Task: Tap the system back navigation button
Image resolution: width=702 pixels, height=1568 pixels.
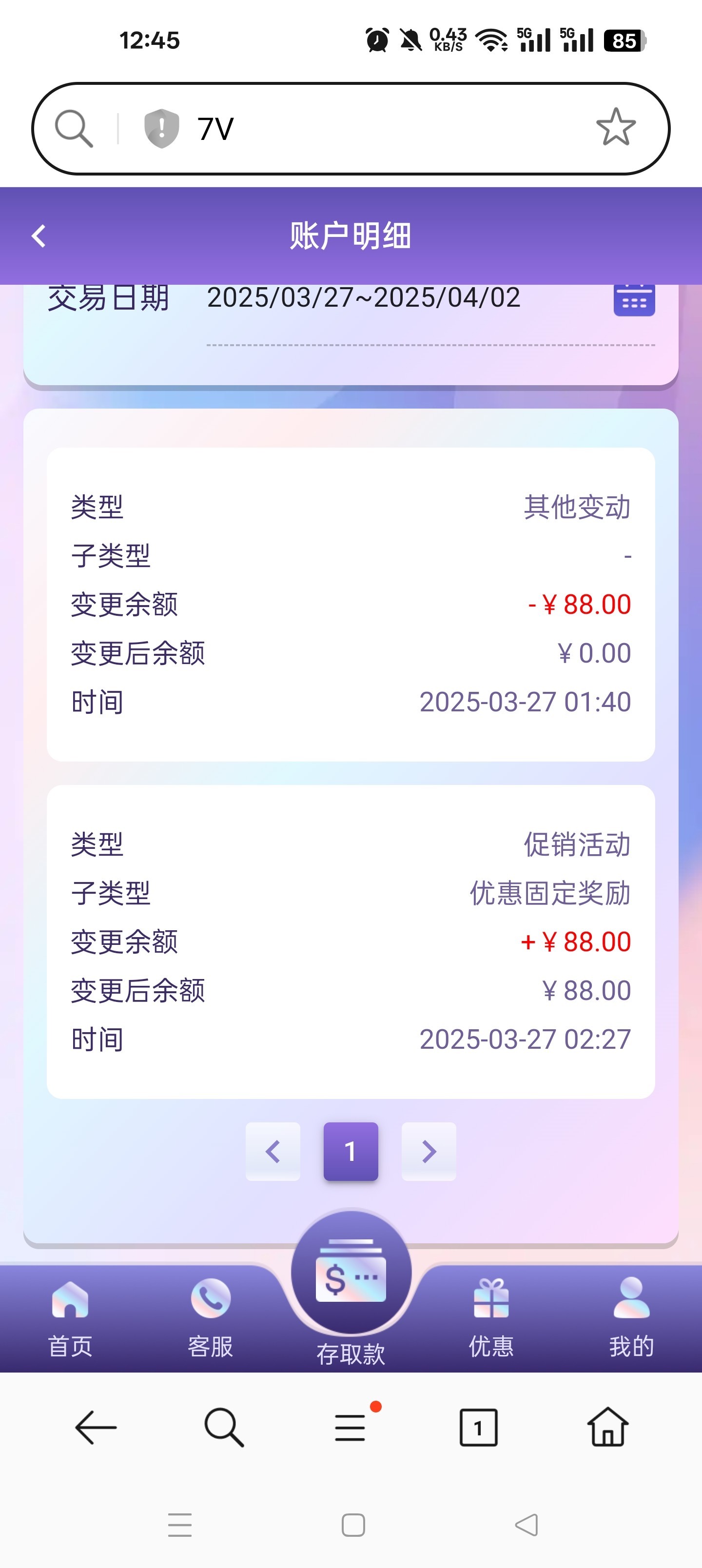Action: click(x=526, y=1525)
